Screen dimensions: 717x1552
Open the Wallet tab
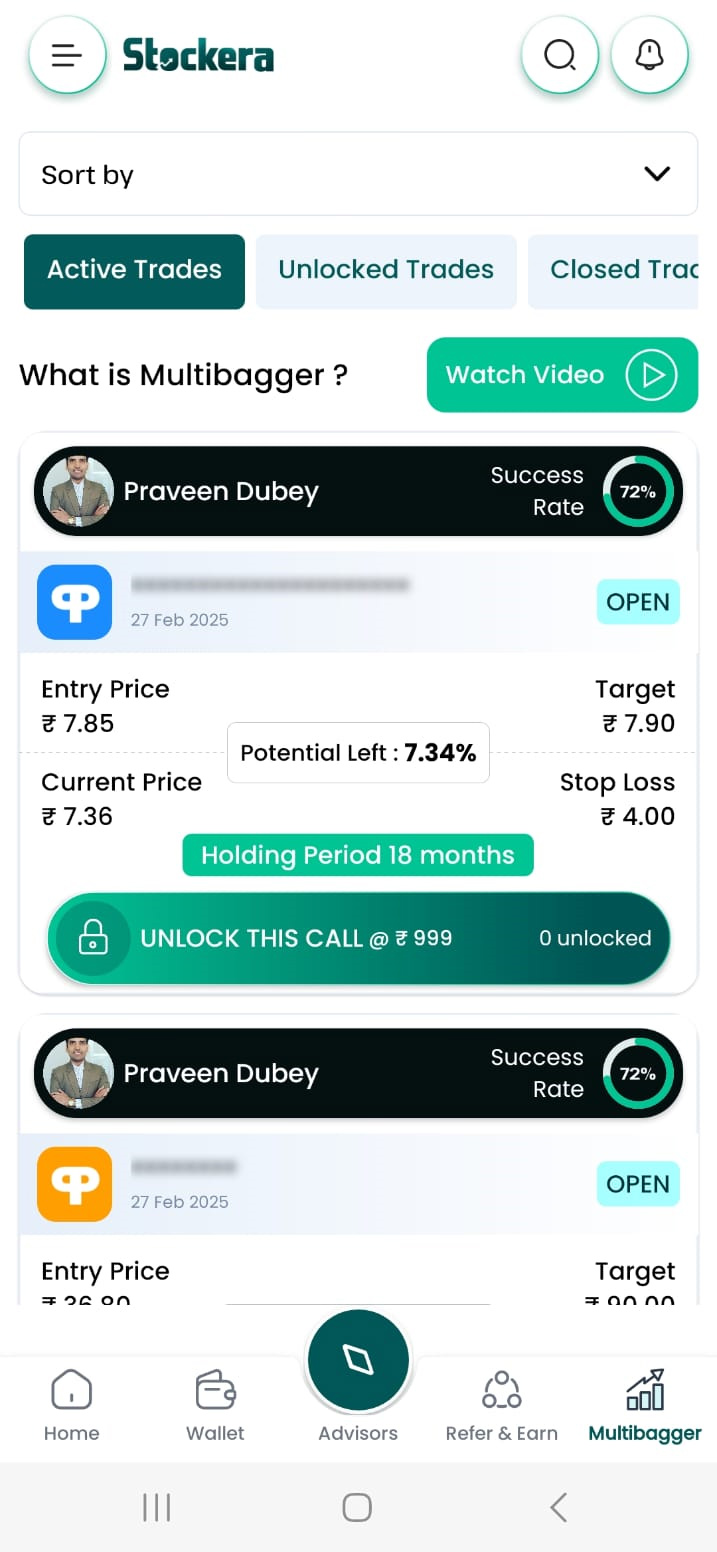pos(215,1406)
